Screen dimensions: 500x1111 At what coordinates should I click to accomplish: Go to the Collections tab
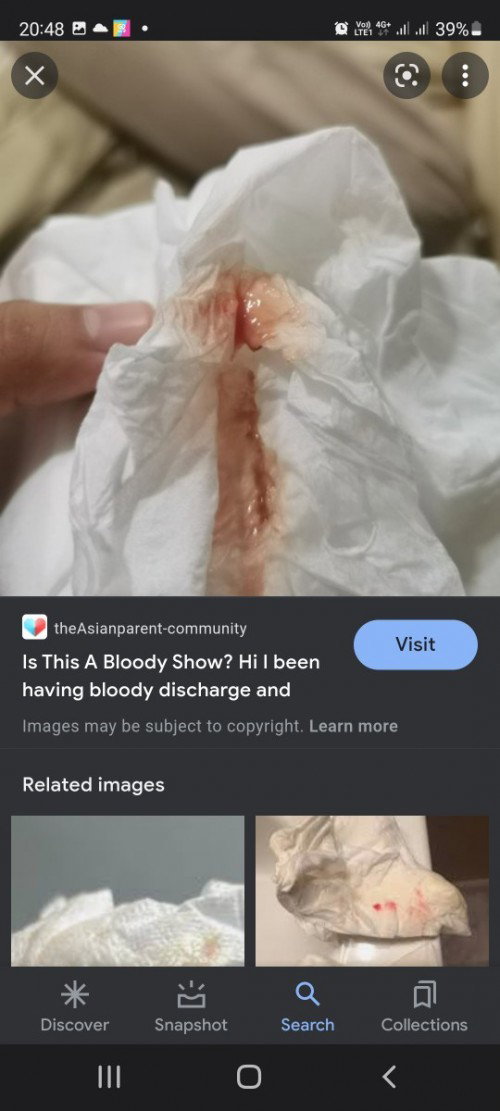coord(424,1008)
